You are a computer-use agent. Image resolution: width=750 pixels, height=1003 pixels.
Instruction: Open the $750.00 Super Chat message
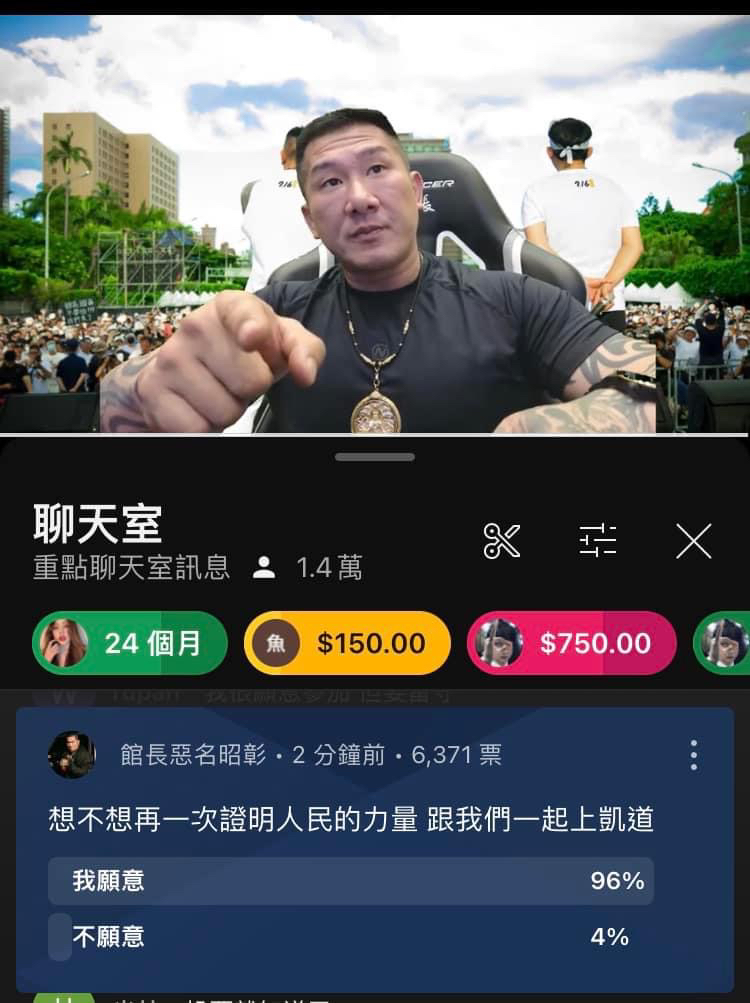pyautogui.click(x=570, y=643)
